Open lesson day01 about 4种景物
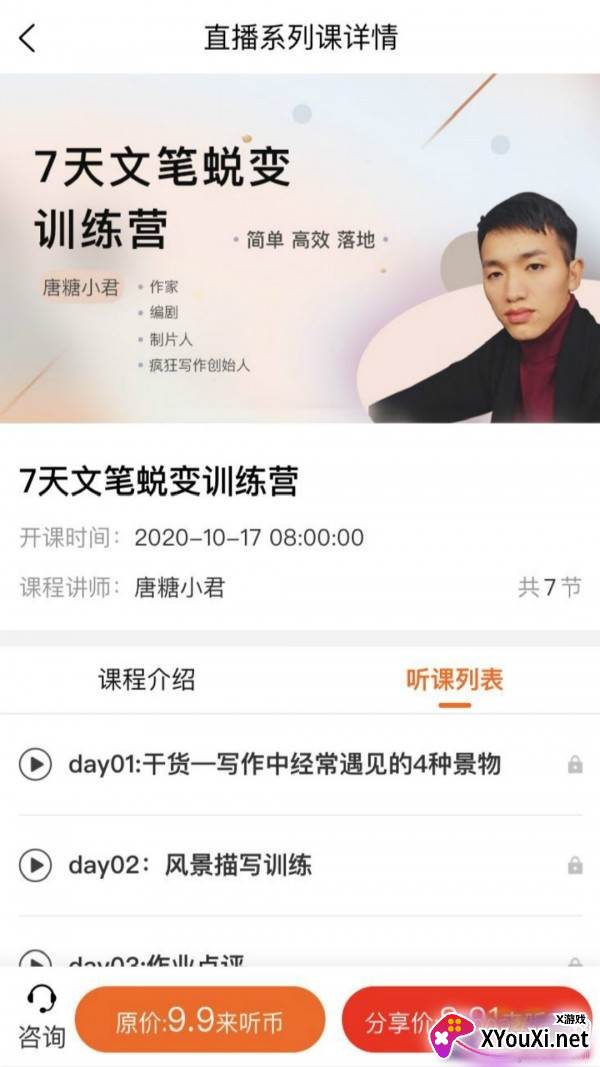 (285, 765)
